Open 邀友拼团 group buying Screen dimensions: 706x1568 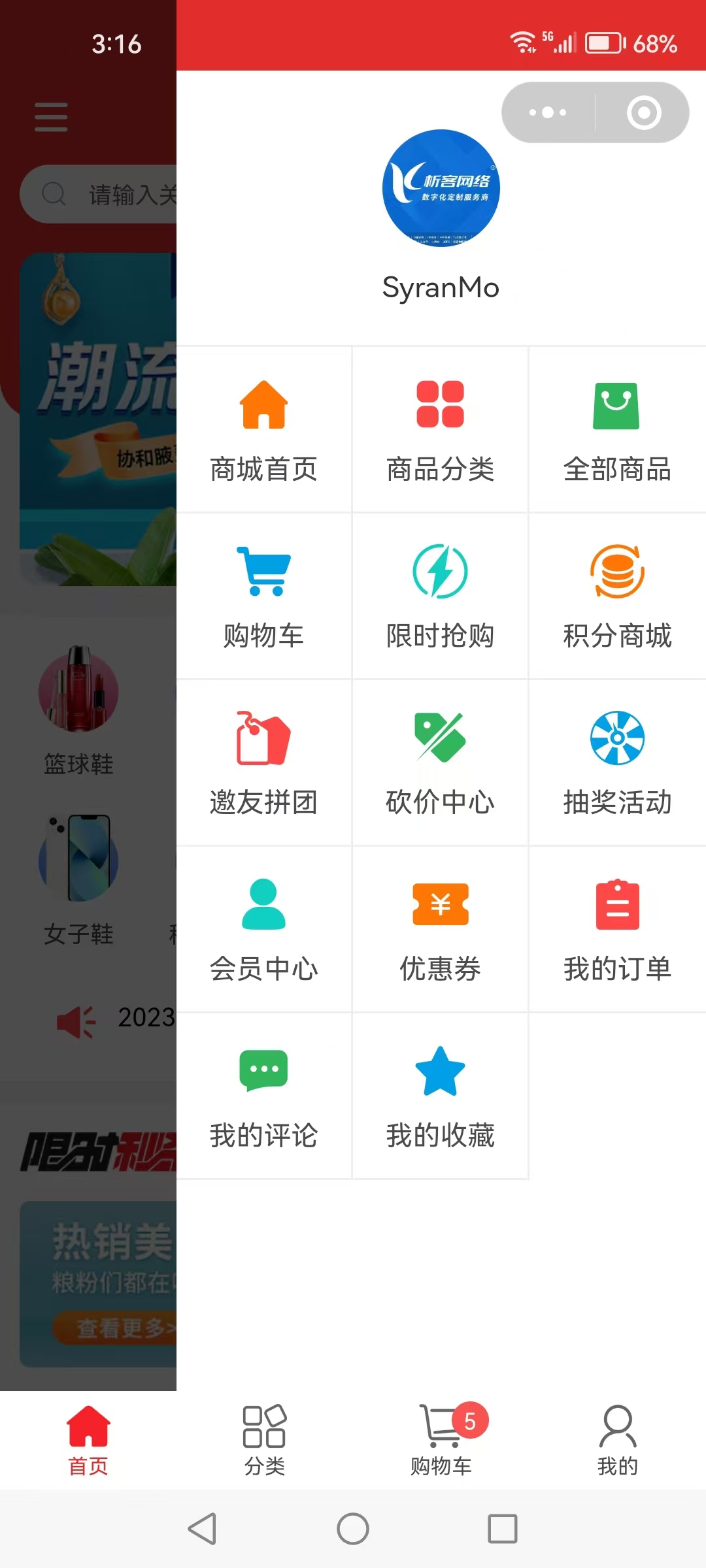(x=263, y=763)
